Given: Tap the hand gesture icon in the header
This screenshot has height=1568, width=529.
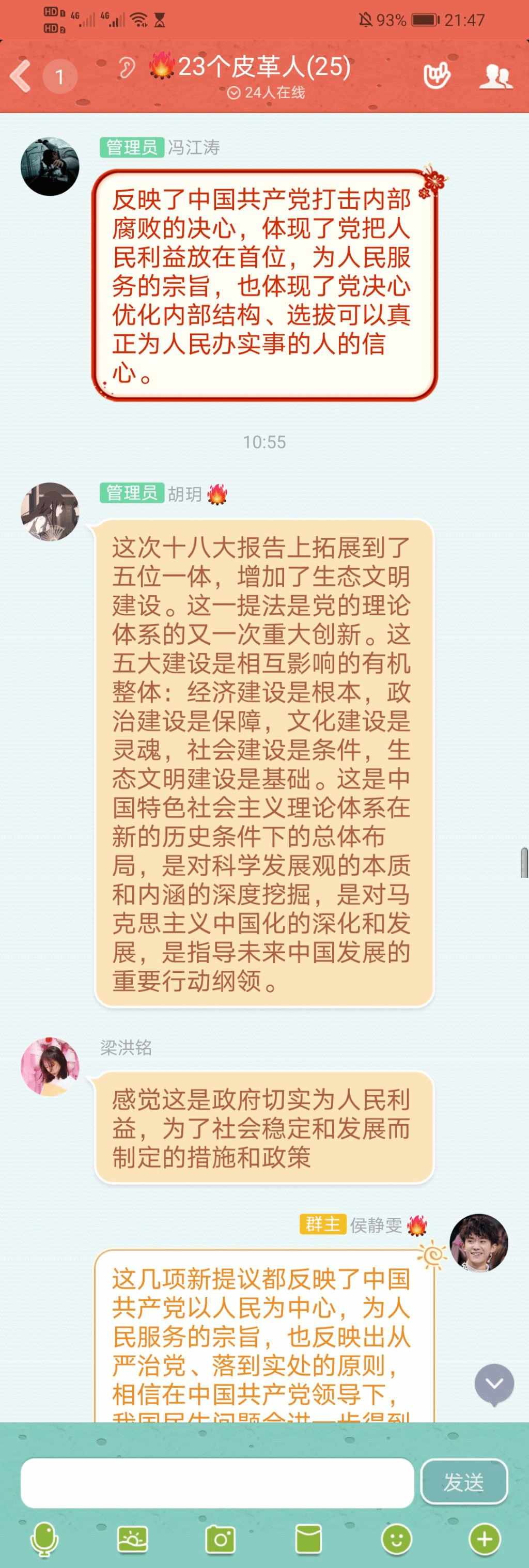Looking at the screenshot, I should tap(437, 76).
